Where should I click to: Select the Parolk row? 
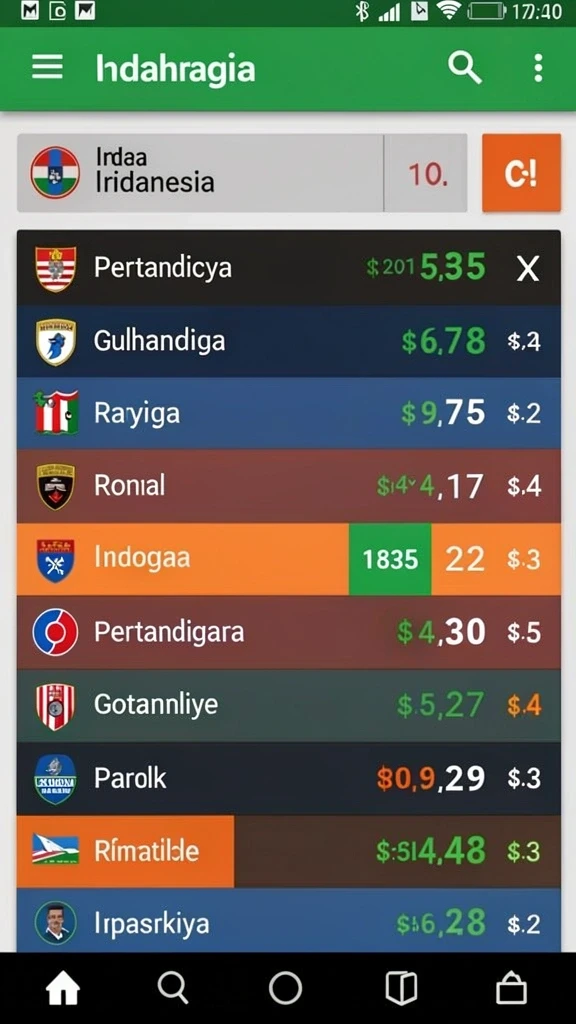[289, 778]
